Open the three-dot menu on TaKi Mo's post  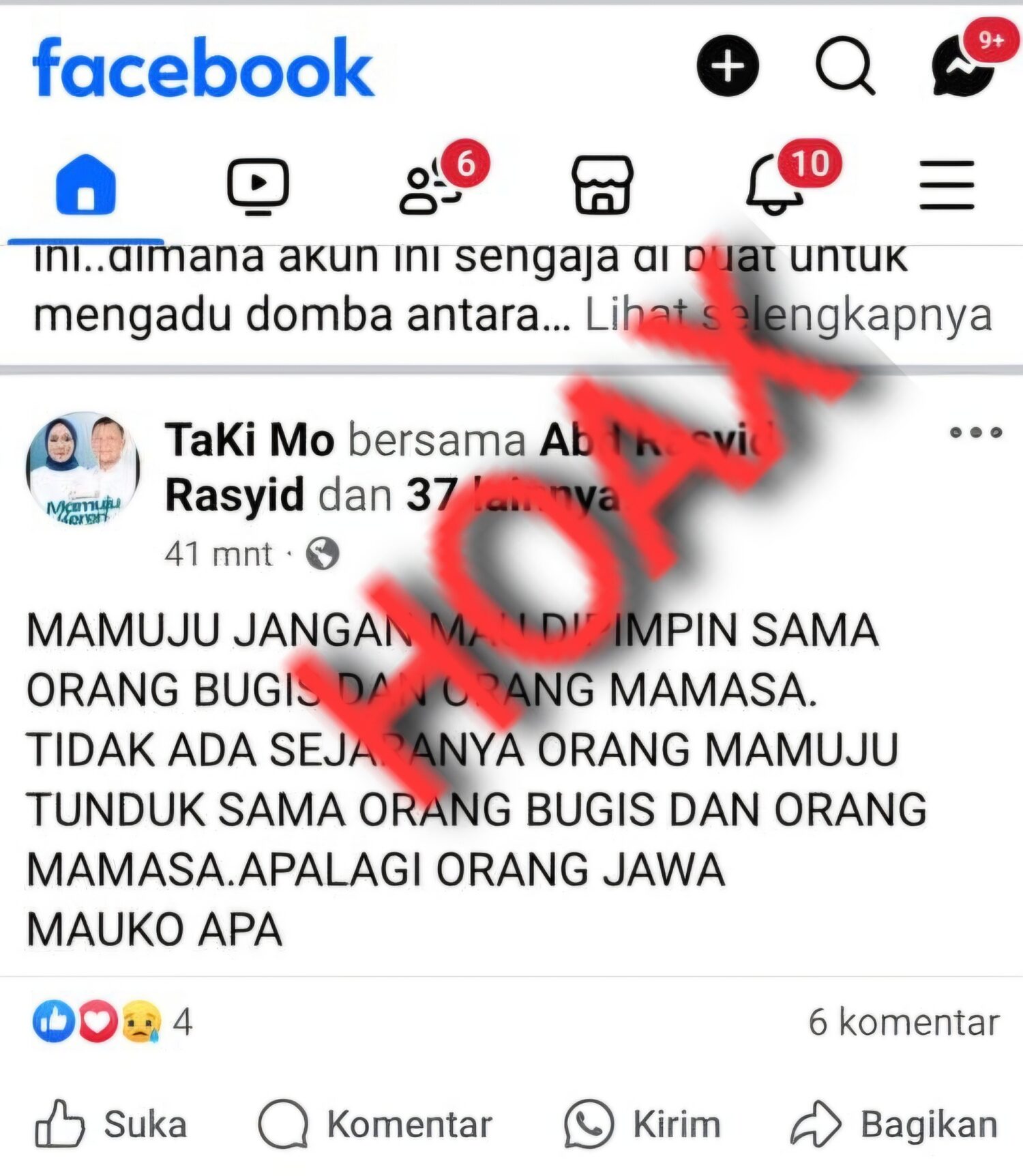(975, 432)
